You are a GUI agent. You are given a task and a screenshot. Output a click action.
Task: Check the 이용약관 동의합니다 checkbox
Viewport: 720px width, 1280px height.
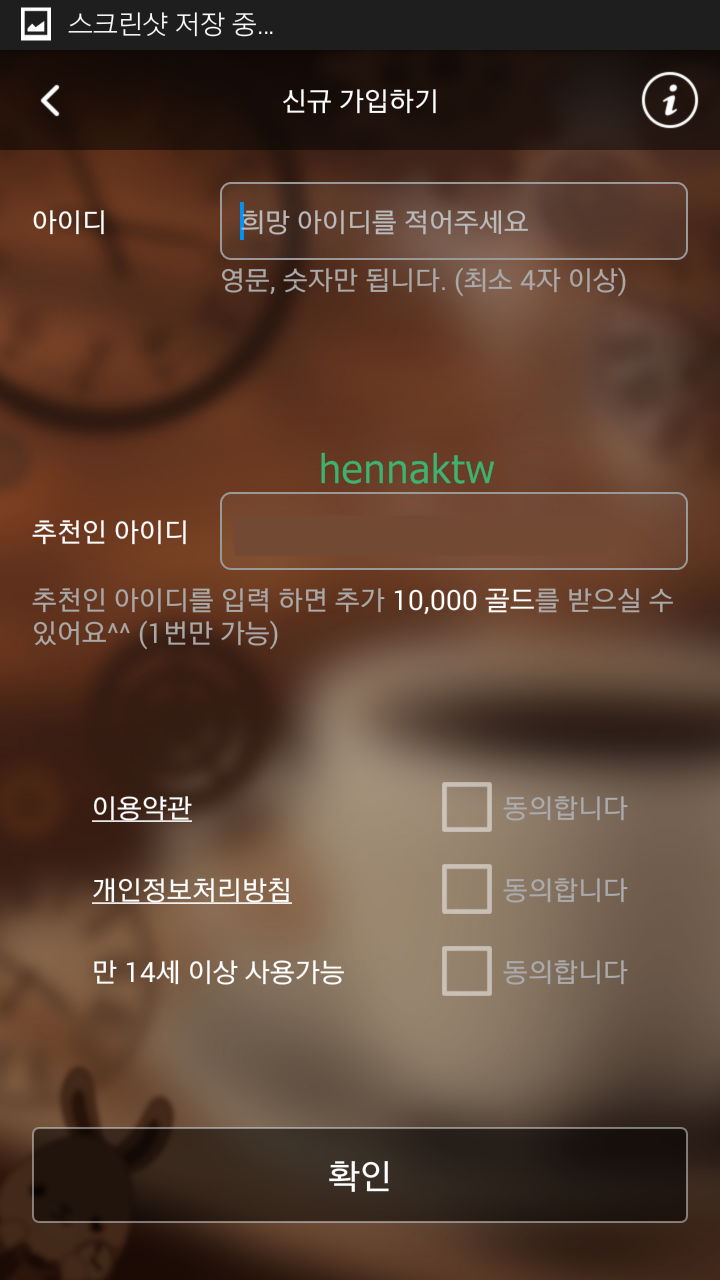[467, 807]
